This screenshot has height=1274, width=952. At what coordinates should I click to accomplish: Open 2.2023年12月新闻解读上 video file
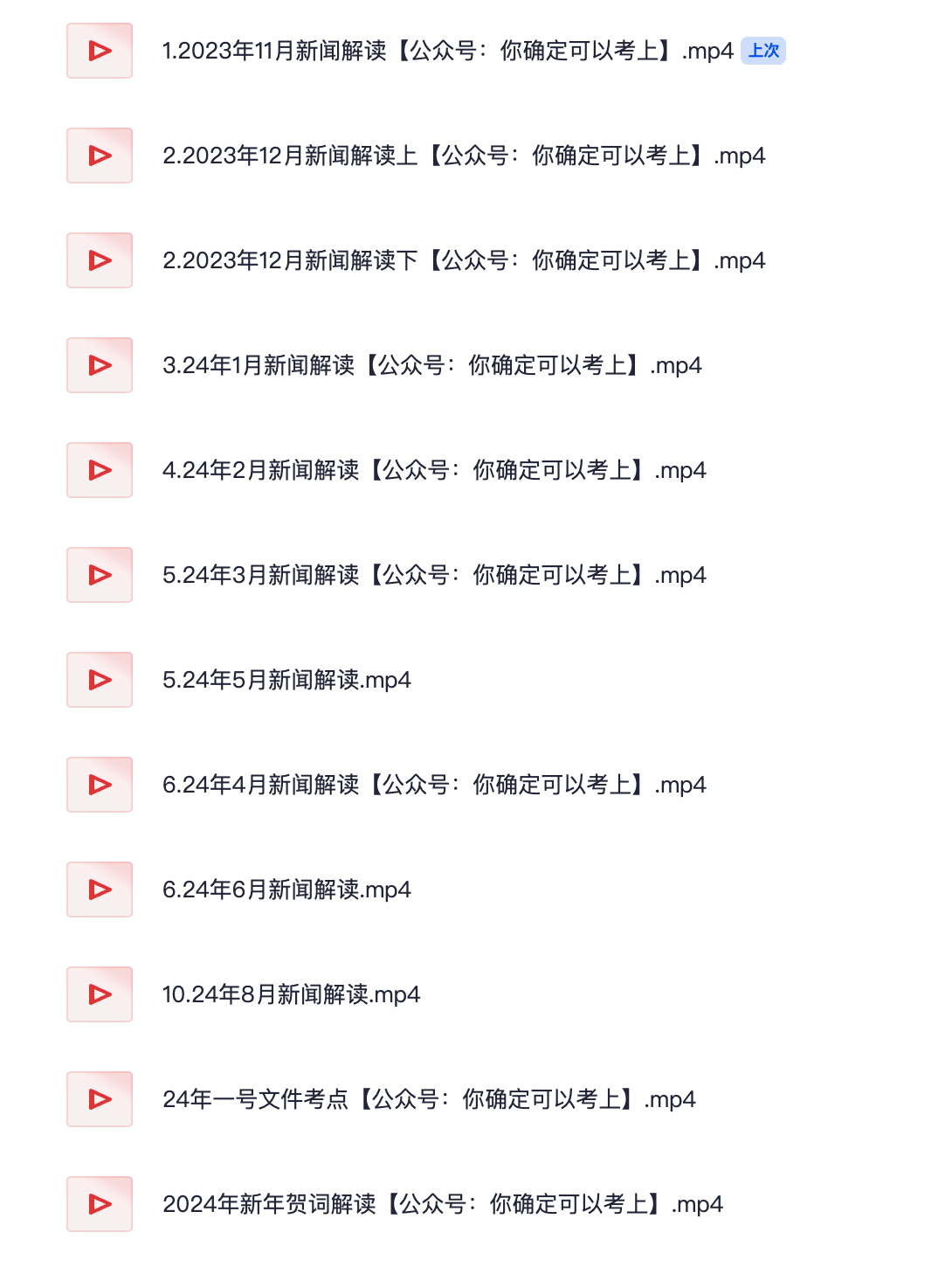coord(465,156)
